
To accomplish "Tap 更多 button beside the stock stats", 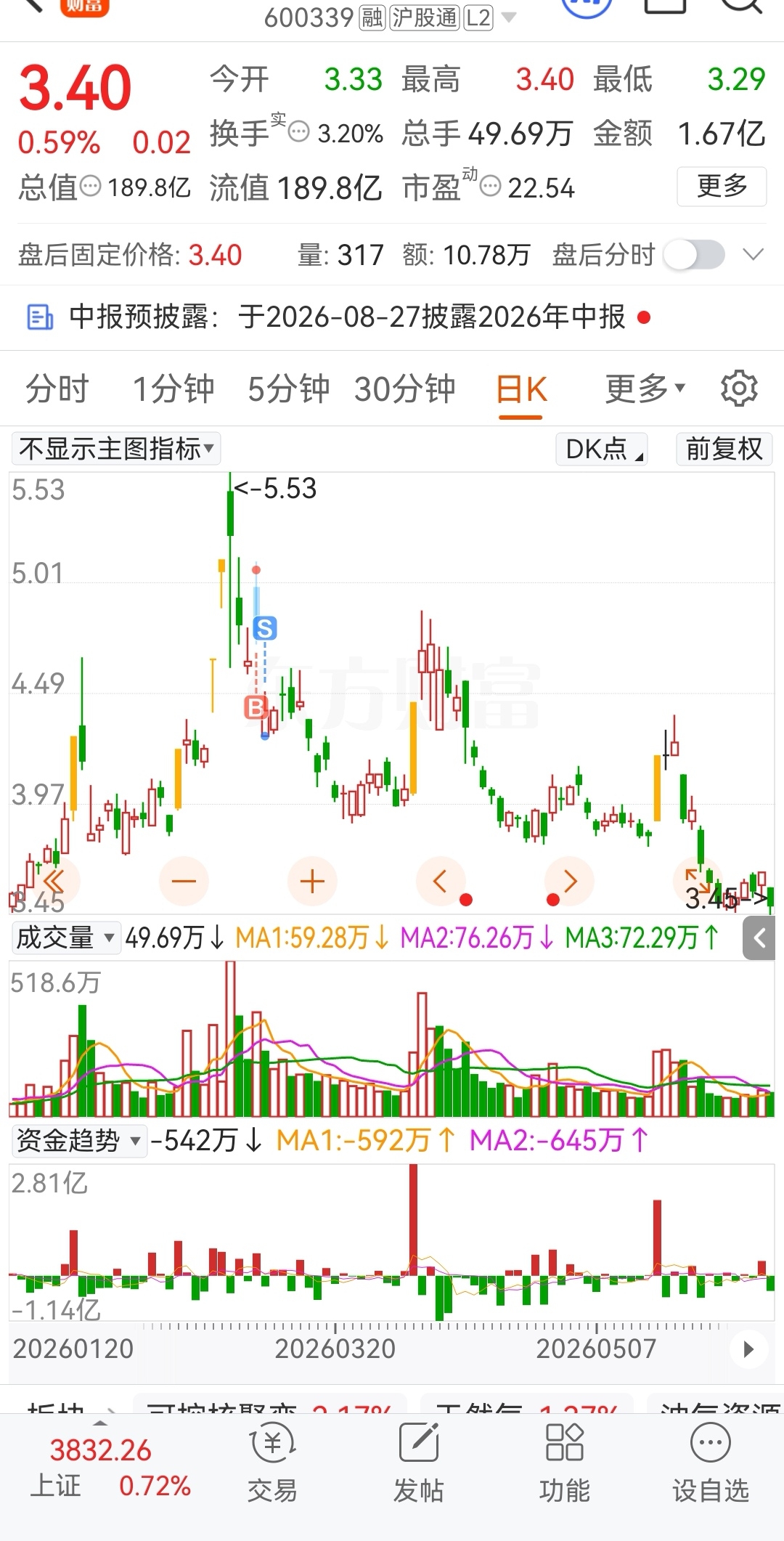I will pyautogui.click(x=722, y=187).
